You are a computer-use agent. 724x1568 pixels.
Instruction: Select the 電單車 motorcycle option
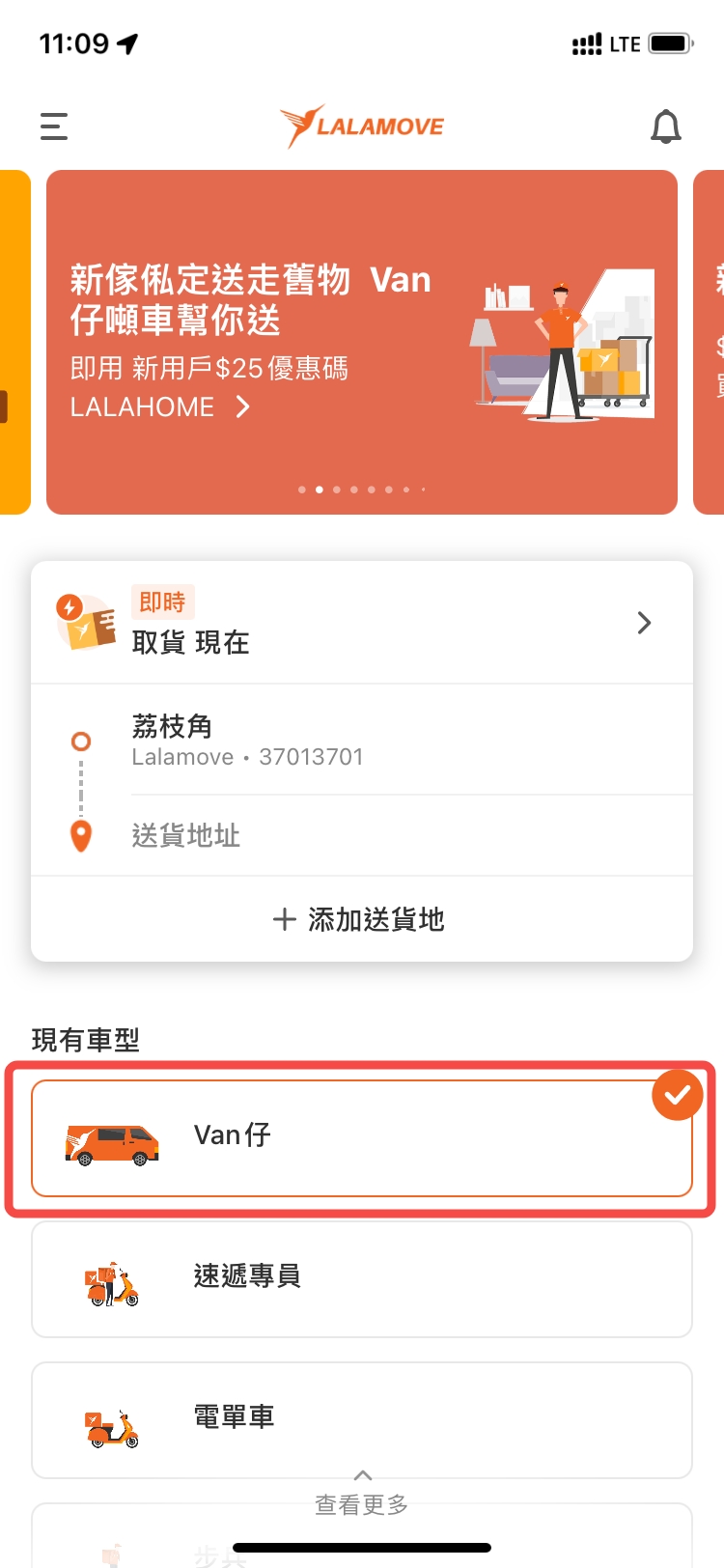pos(361,1418)
